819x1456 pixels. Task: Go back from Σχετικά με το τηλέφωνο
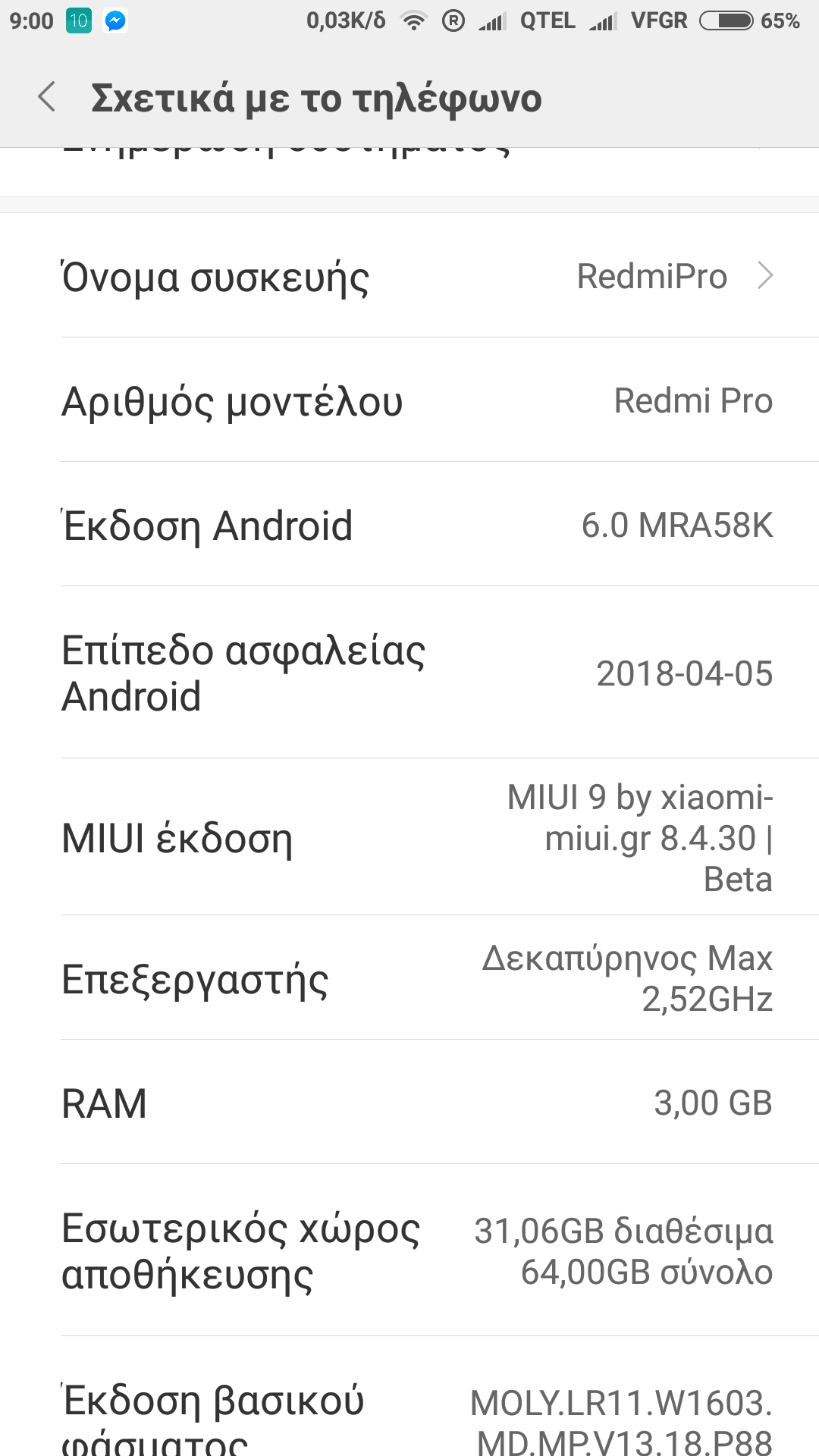[47, 98]
